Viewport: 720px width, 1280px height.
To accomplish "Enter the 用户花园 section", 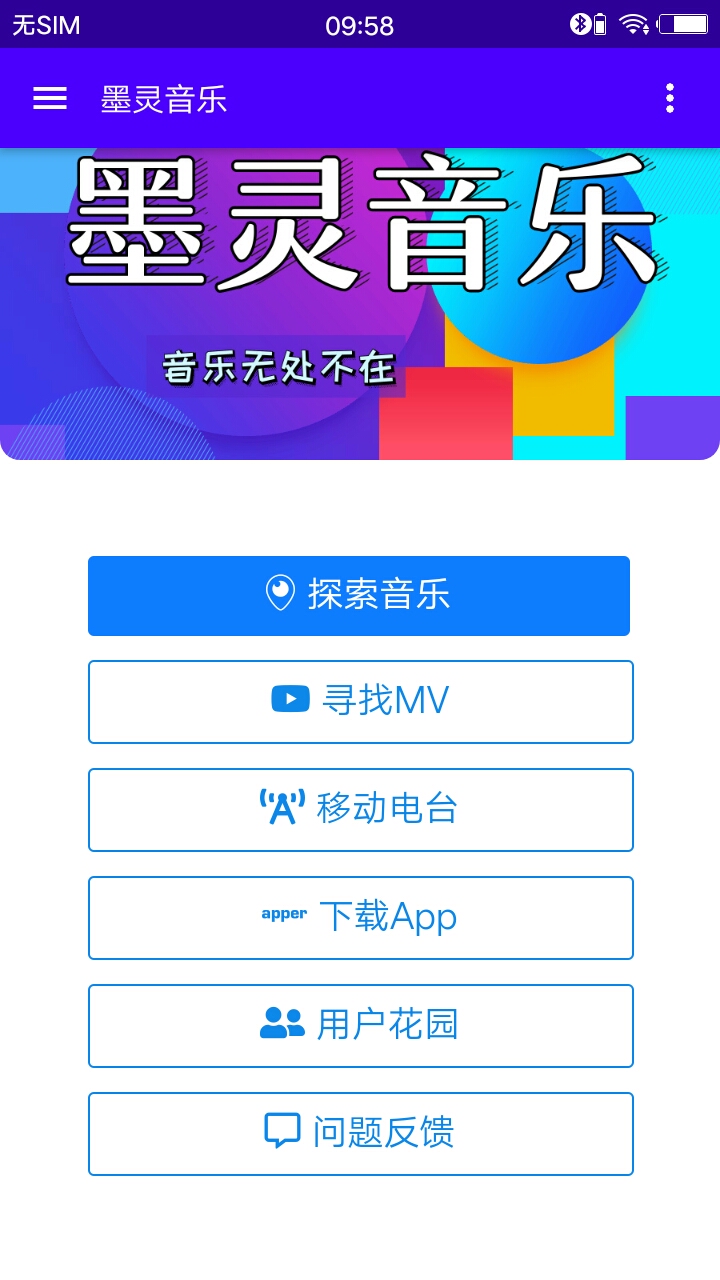I will pos(360,1025).
